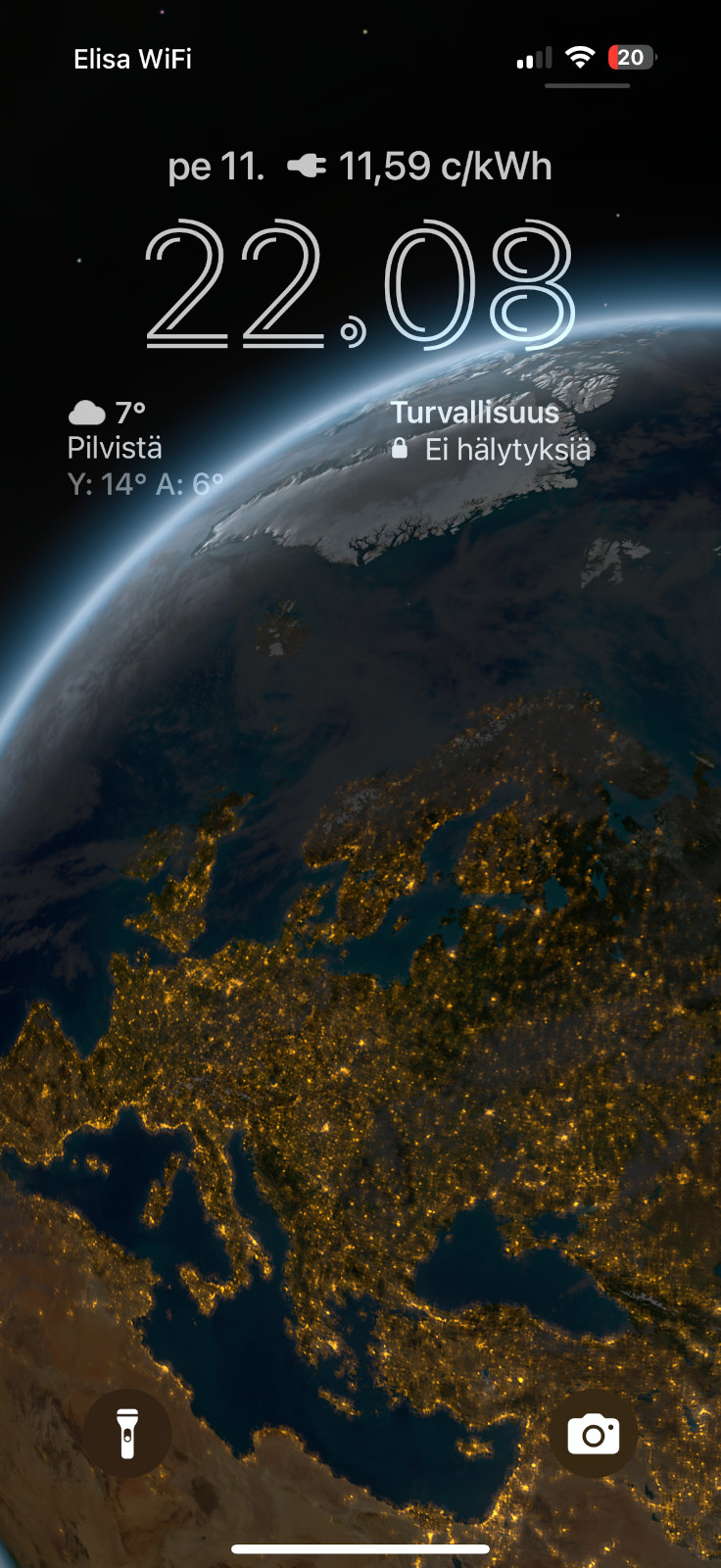Image resolution: width=721 pixels, height=1568 pixels.
Task: Open the camera from lock screen
Action: 593,1435
